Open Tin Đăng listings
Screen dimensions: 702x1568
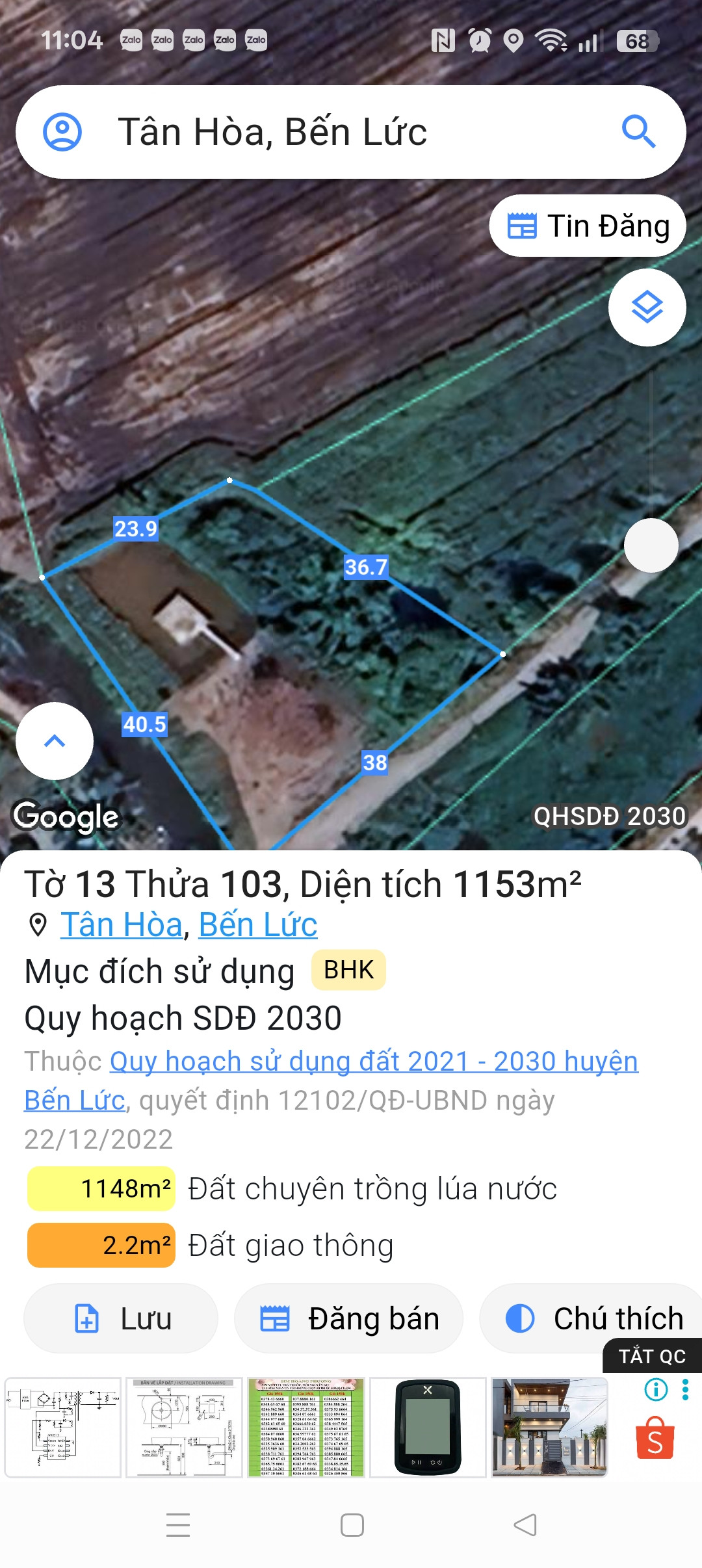(x=588, y=226)
